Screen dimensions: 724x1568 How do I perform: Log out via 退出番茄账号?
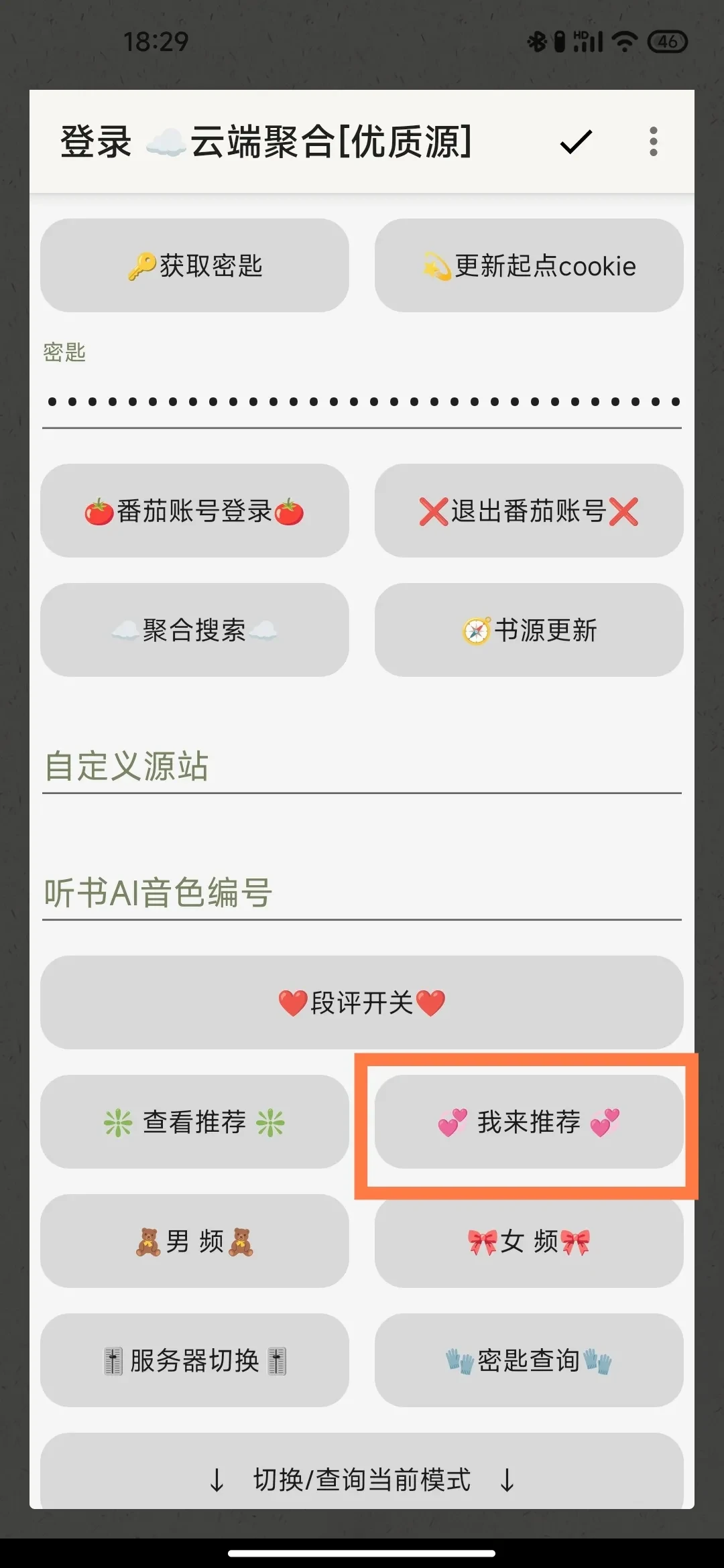pyautogui.click(x=529, y=511)
